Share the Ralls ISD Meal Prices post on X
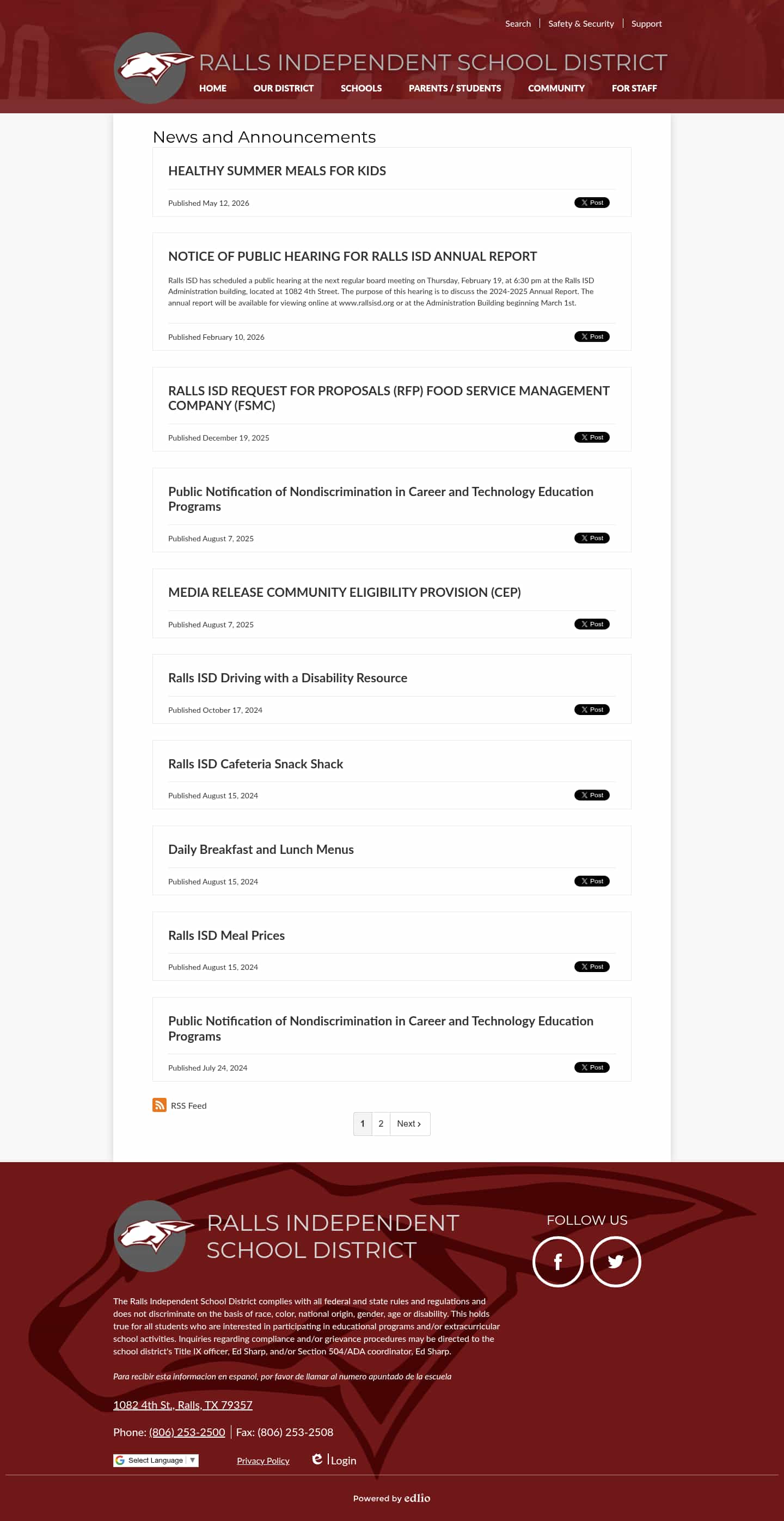The height and width of the screenshot is (1521, 784). (x=592, y=967)
